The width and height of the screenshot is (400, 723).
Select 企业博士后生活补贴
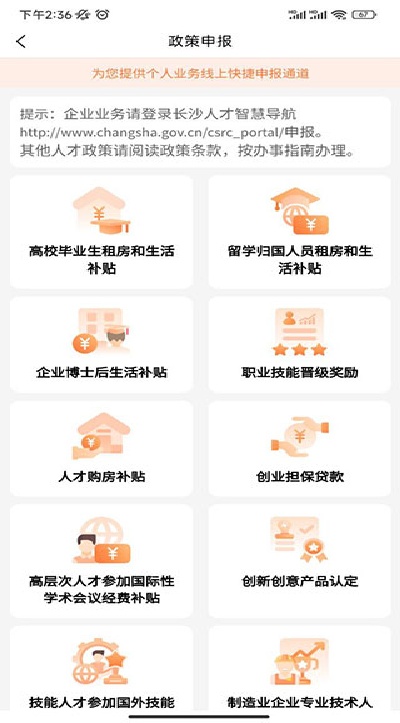[101, 344]
